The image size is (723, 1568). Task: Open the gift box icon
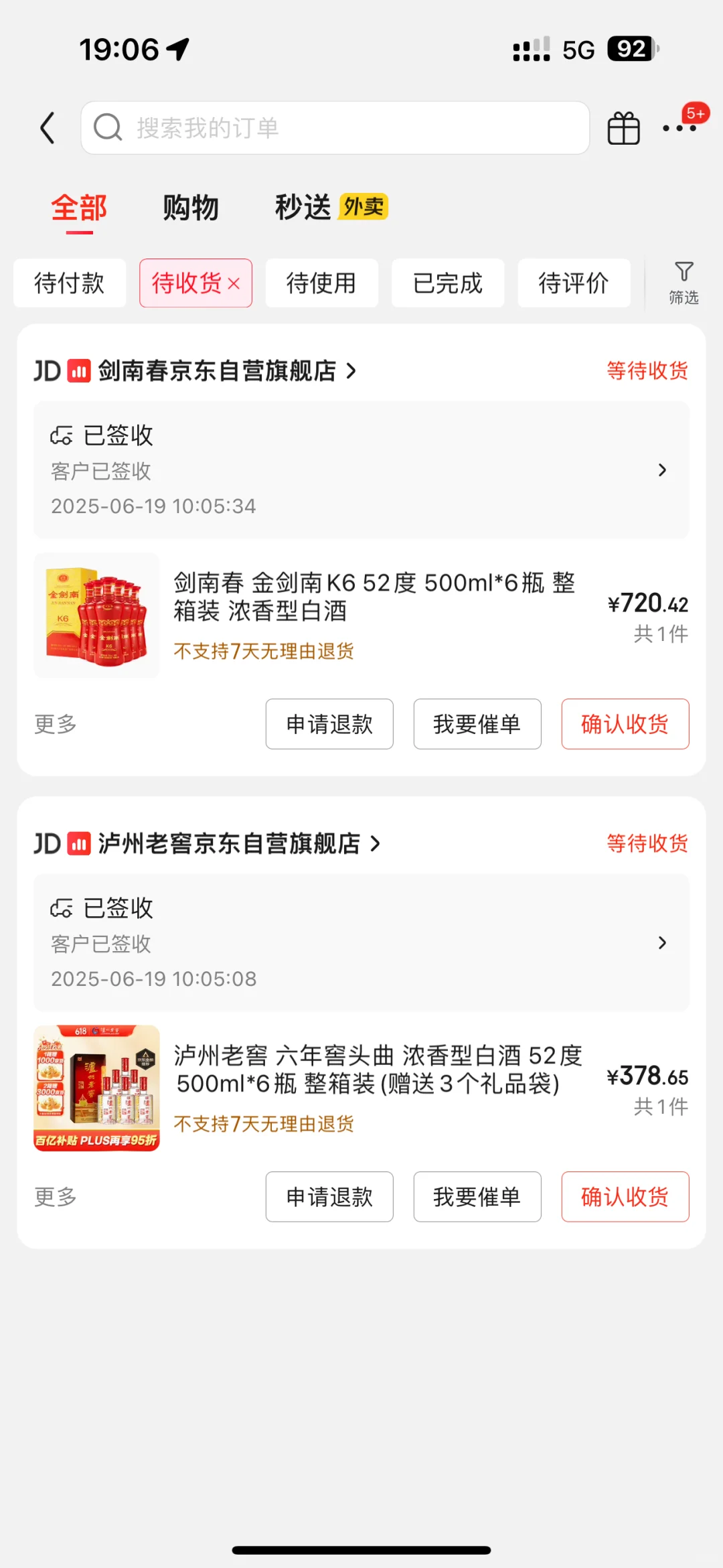click(x=623, y=128)
